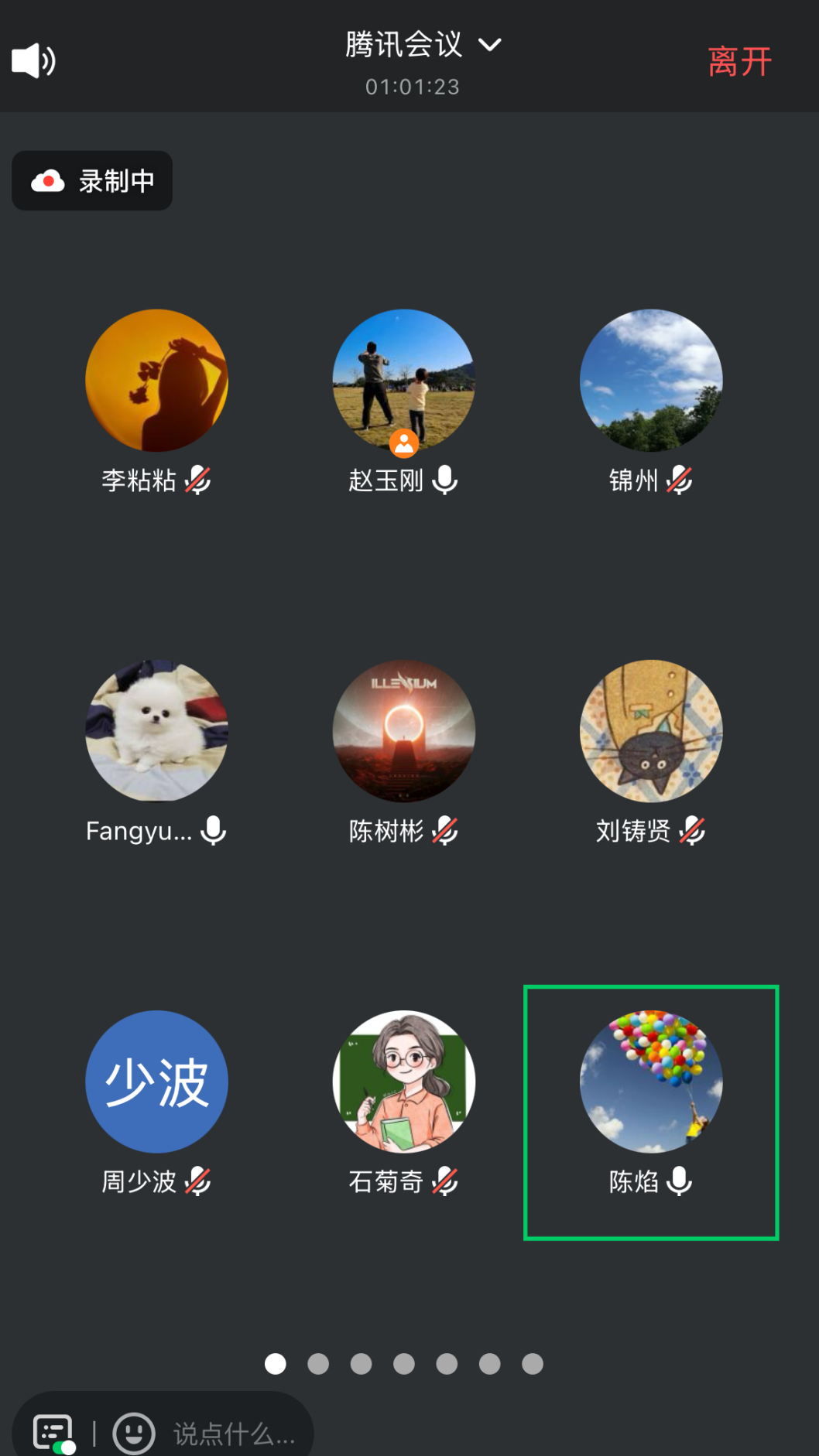Open the highlighted 陈焰 participant tile

651,1111
